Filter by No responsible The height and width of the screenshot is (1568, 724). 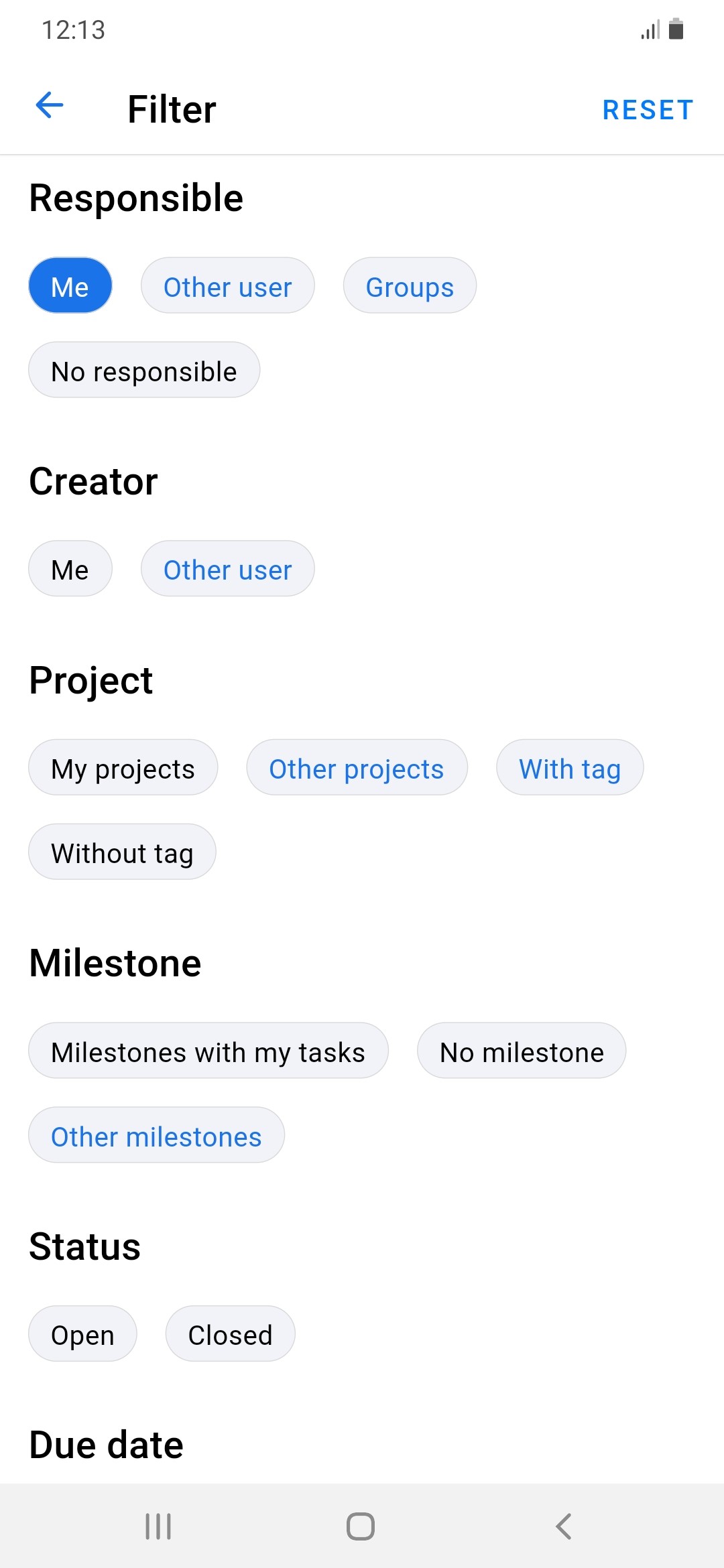coord(144,370)
